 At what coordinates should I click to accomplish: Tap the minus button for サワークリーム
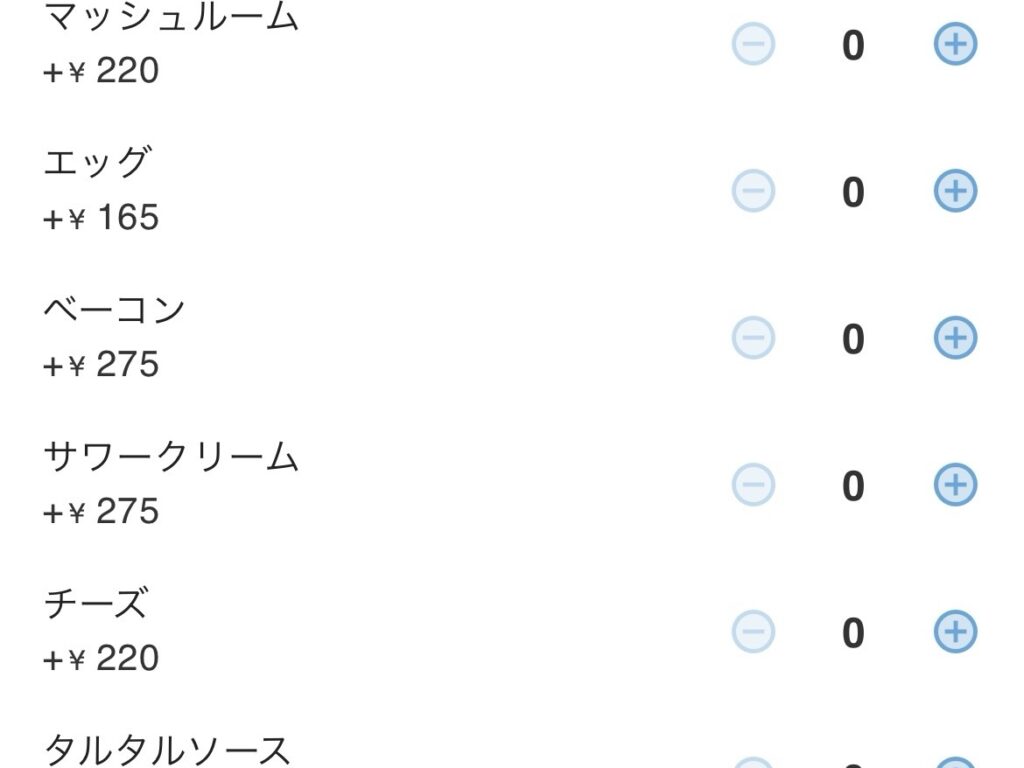coord(753,485)
